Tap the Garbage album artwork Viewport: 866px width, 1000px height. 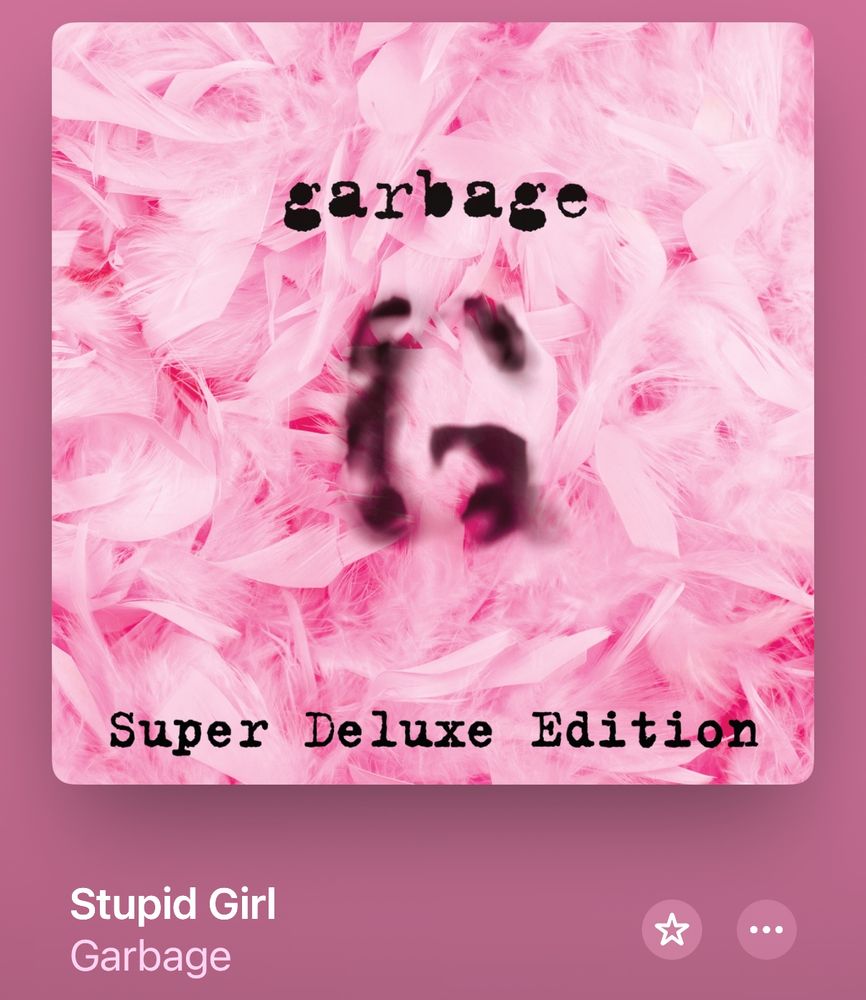click(432, 403)
